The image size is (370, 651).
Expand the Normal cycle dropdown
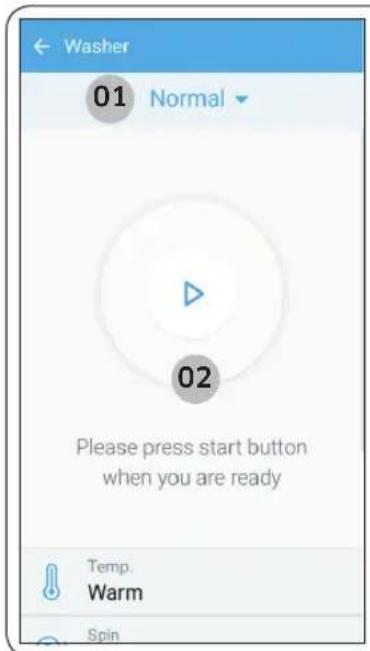click(198, 99)
